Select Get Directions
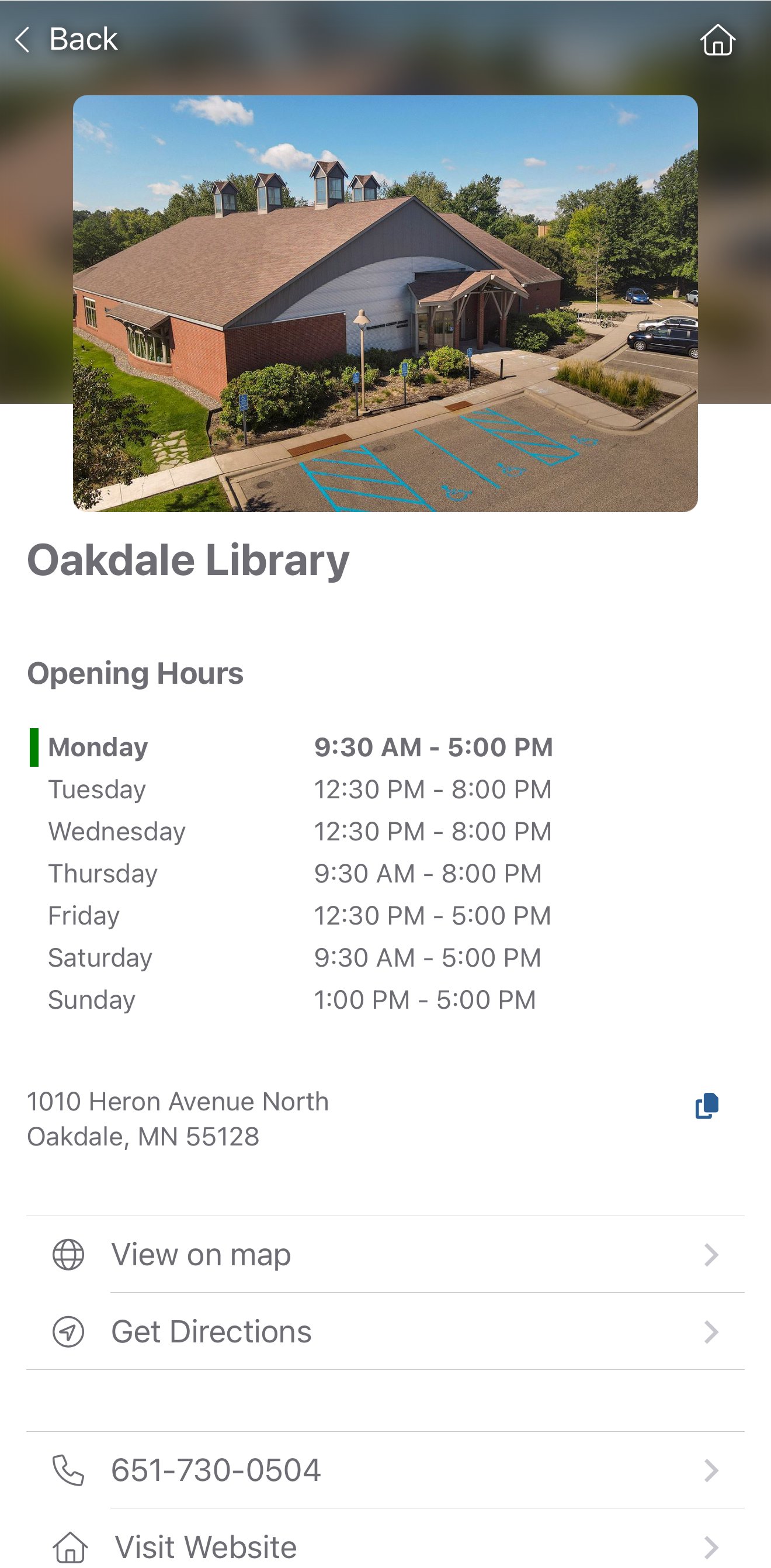The image size is (771, 1568). [385, 1331]
